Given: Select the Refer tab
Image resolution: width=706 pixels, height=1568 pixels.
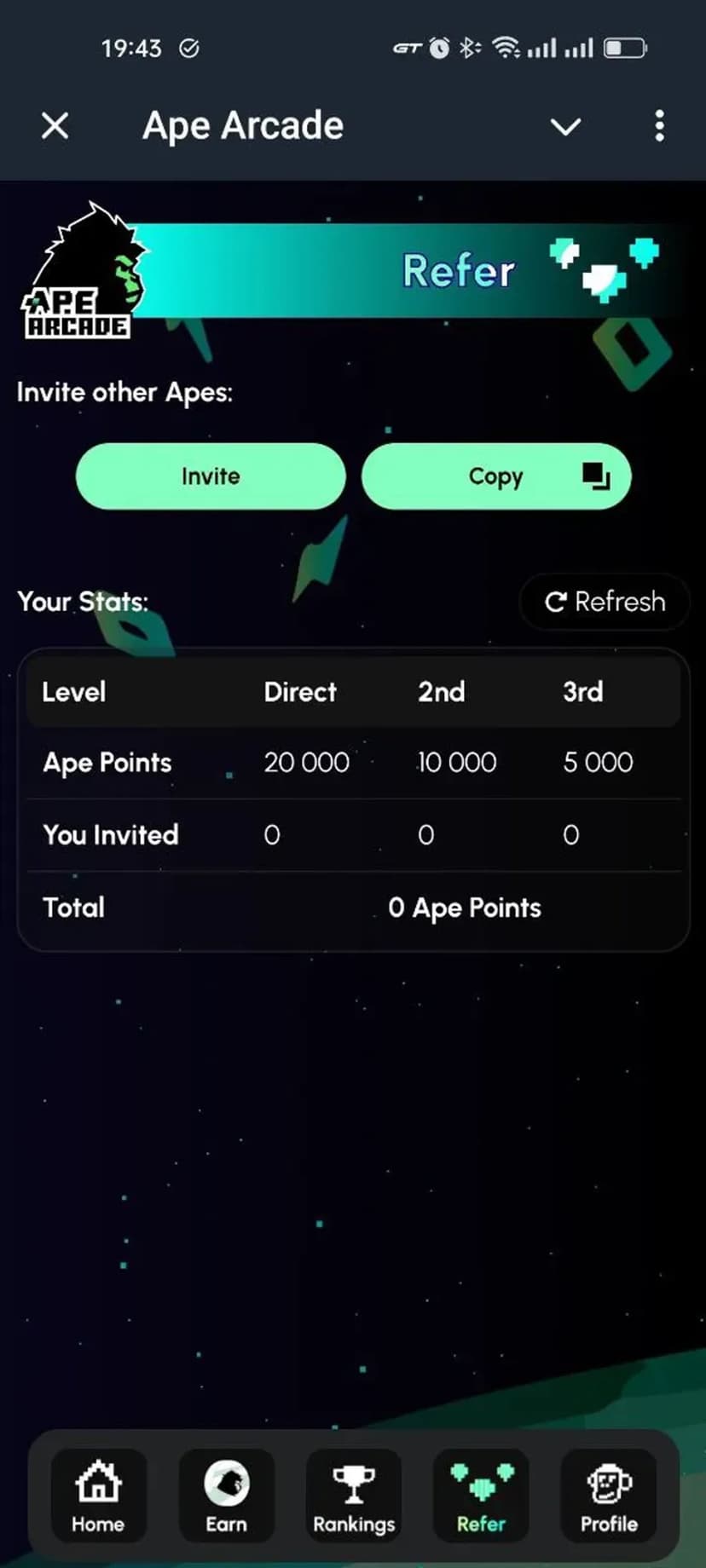Looking at the screenshot, I should click(482, 1496).
